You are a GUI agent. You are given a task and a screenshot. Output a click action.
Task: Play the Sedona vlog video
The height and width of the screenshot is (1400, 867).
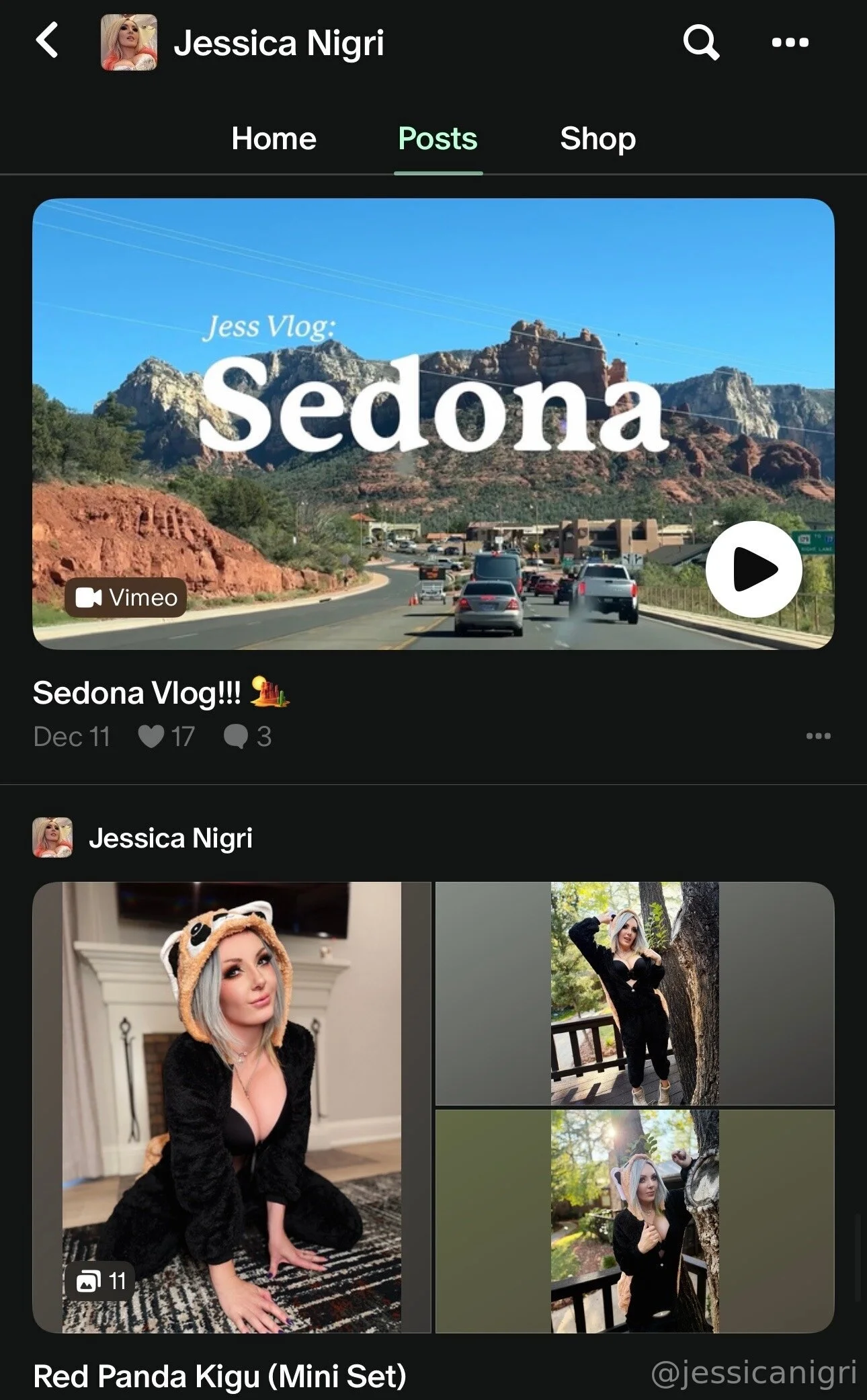(x=753, y=569)
